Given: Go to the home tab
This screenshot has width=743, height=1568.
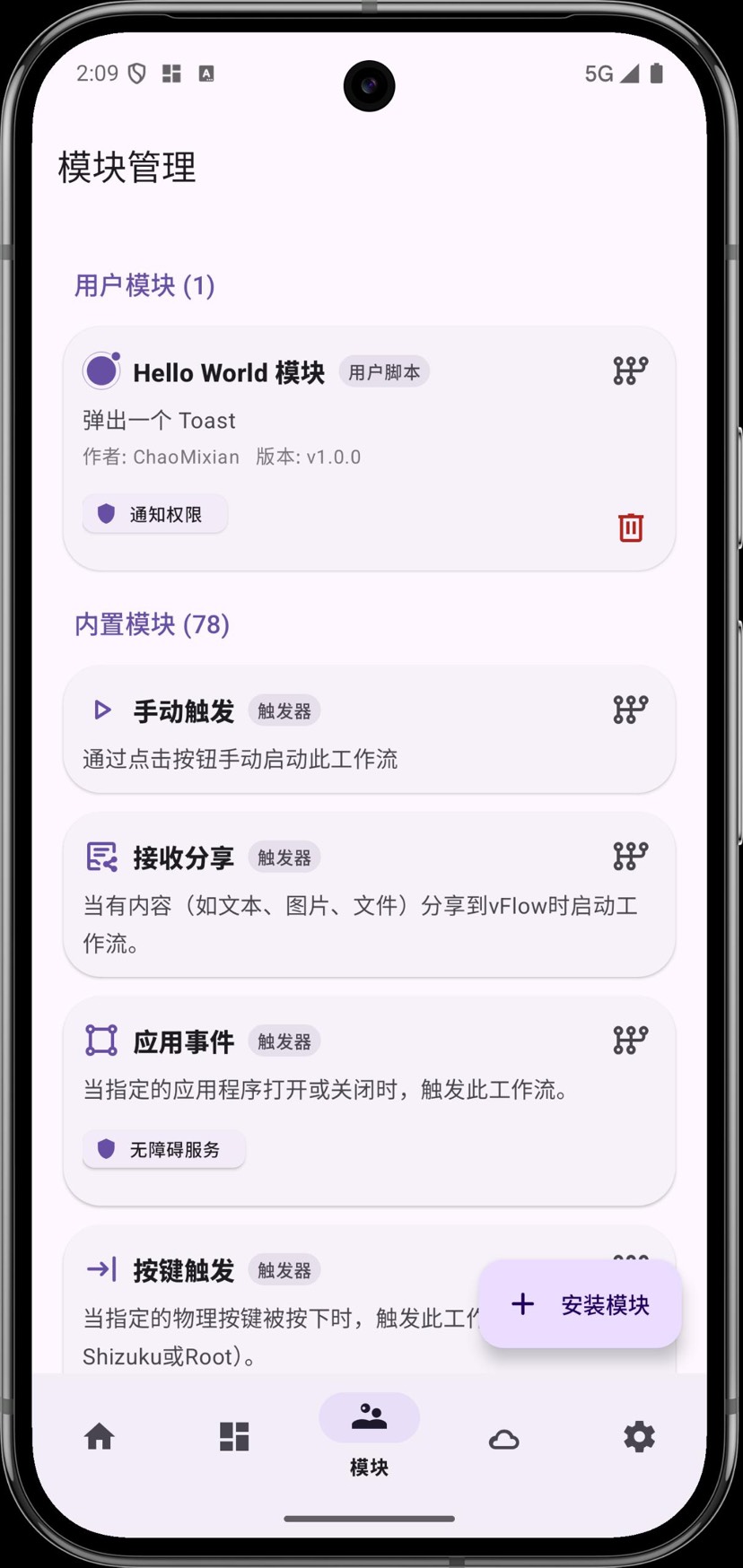Looking at the screenshot, I should tap(100, 1437).
